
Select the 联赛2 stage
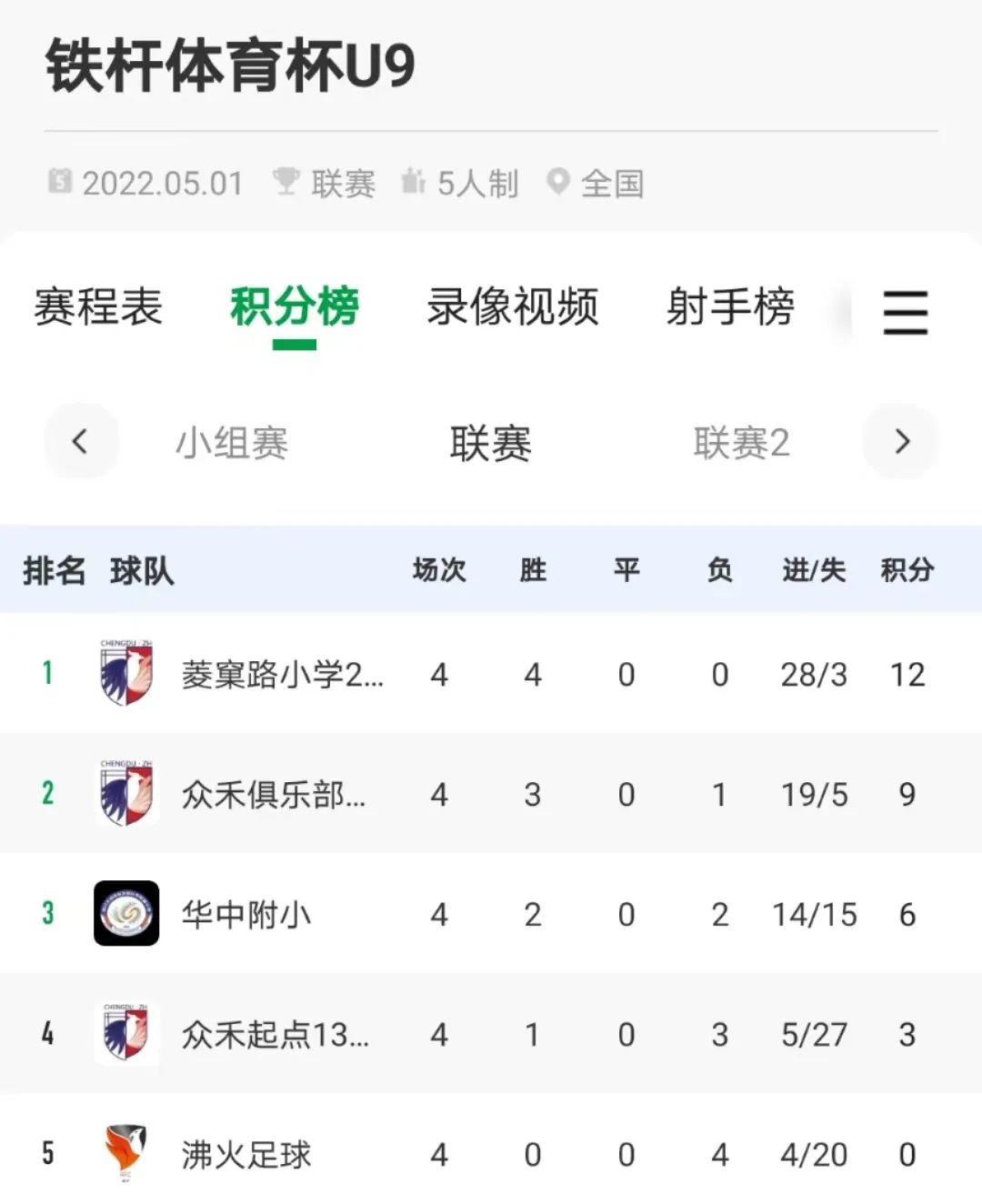[742, 443]
